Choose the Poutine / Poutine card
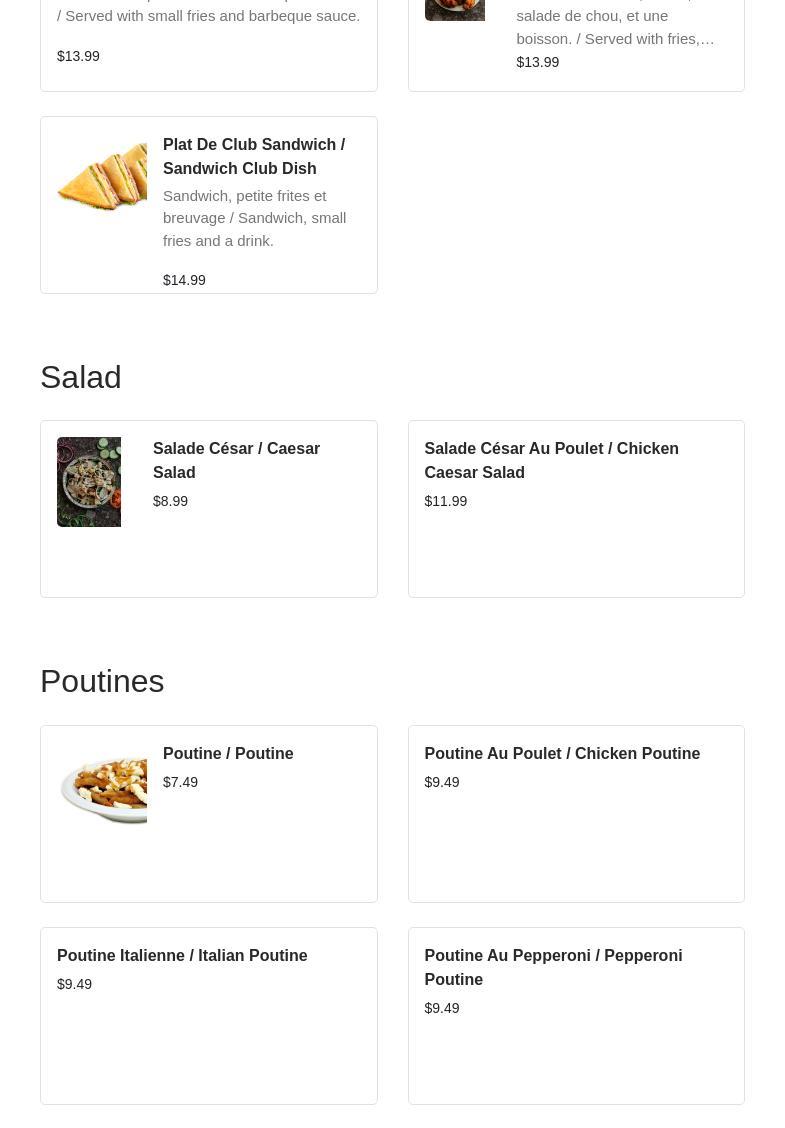Screen dimensions: 785x1128 (x=208, y=813)
